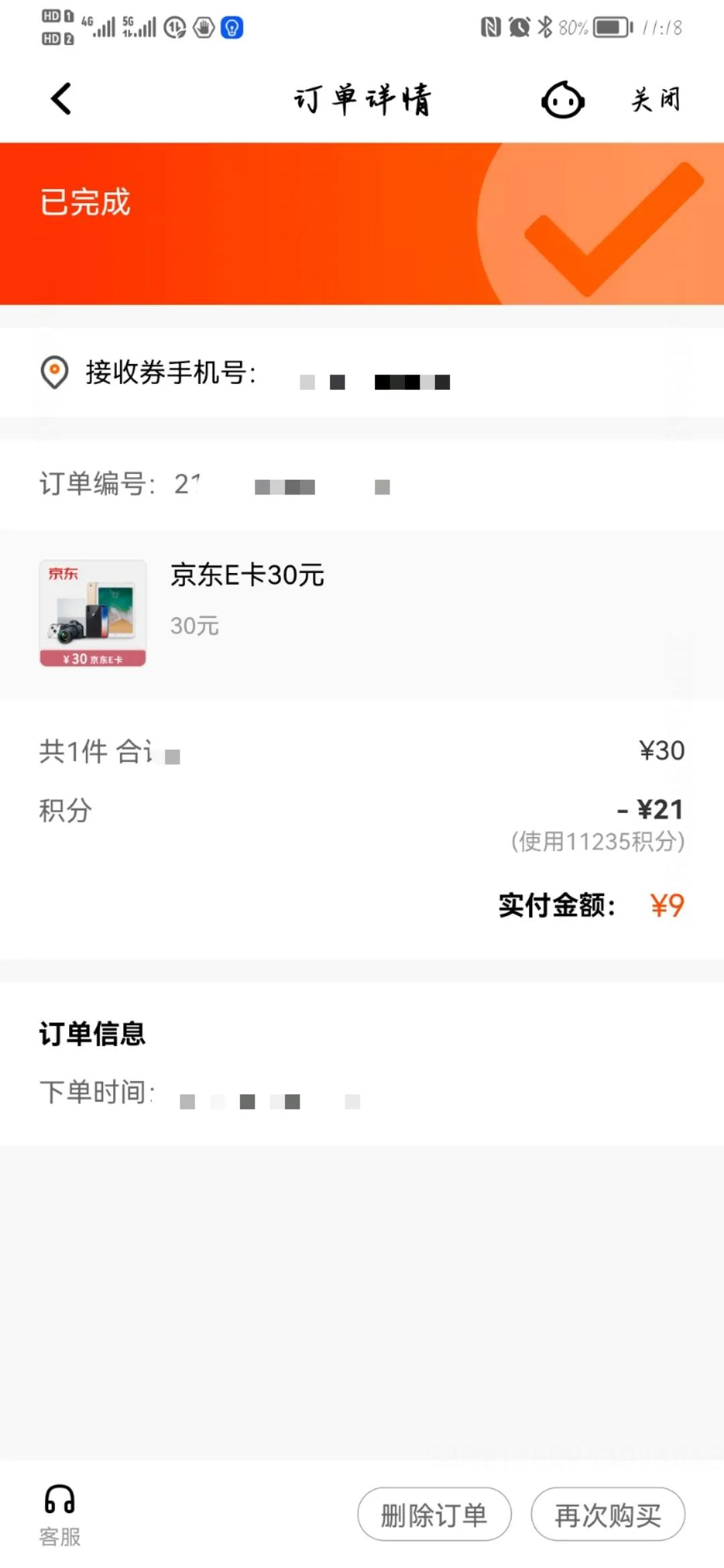
Task: Tap the blue tip bulb icon in status bar
Action: click(x=231, y=28)
